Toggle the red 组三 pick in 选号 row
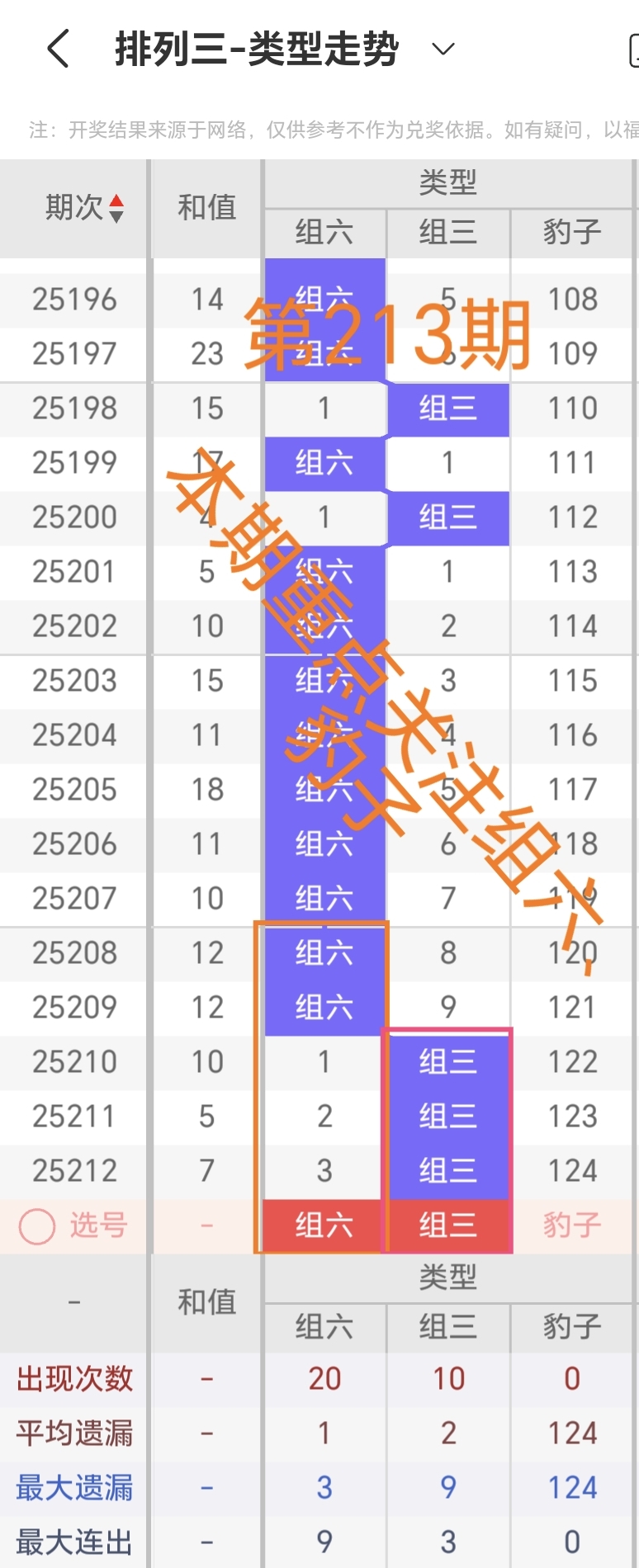The width and height of the screenshot is (639, 1568). pyautogui.click(x=447, y=1226)
